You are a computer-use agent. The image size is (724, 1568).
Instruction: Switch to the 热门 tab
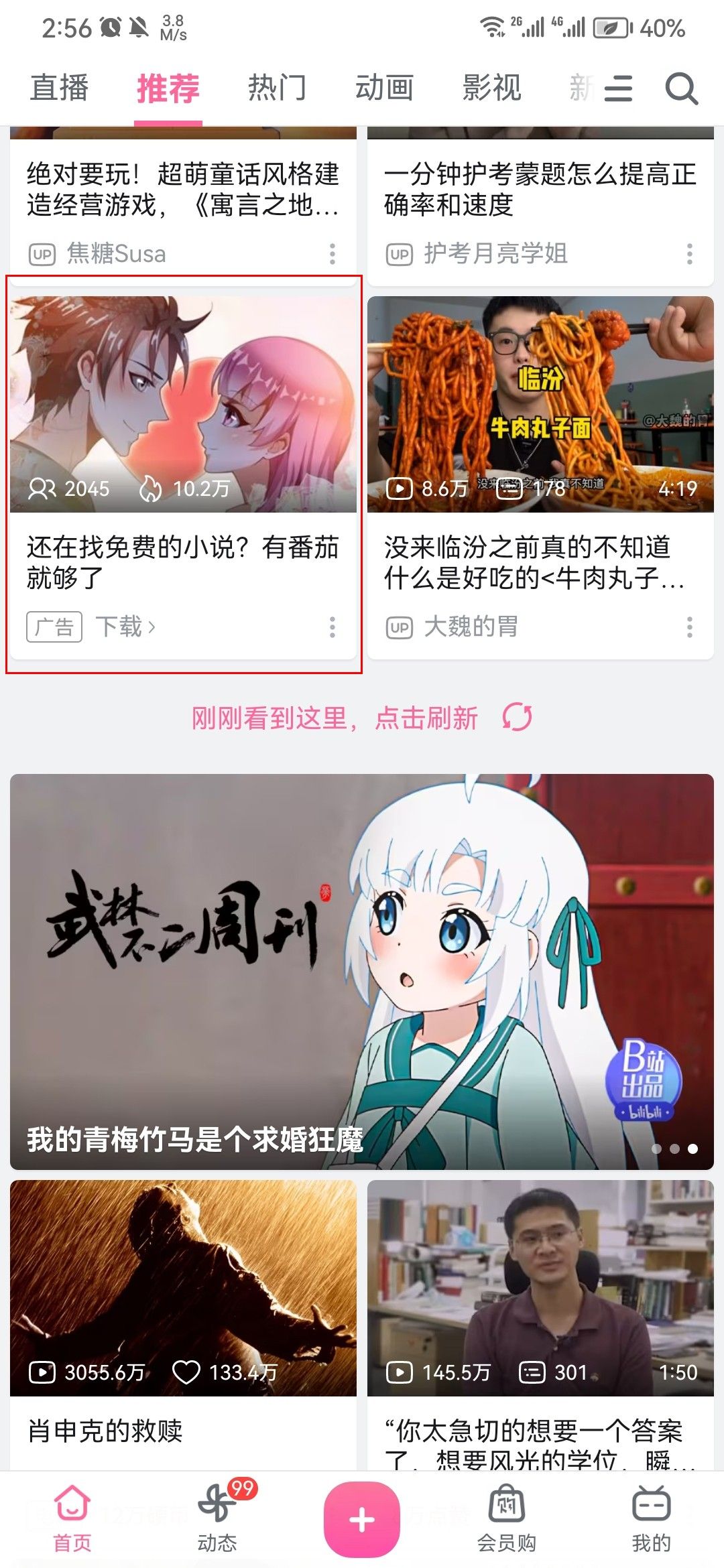(278, 87)
